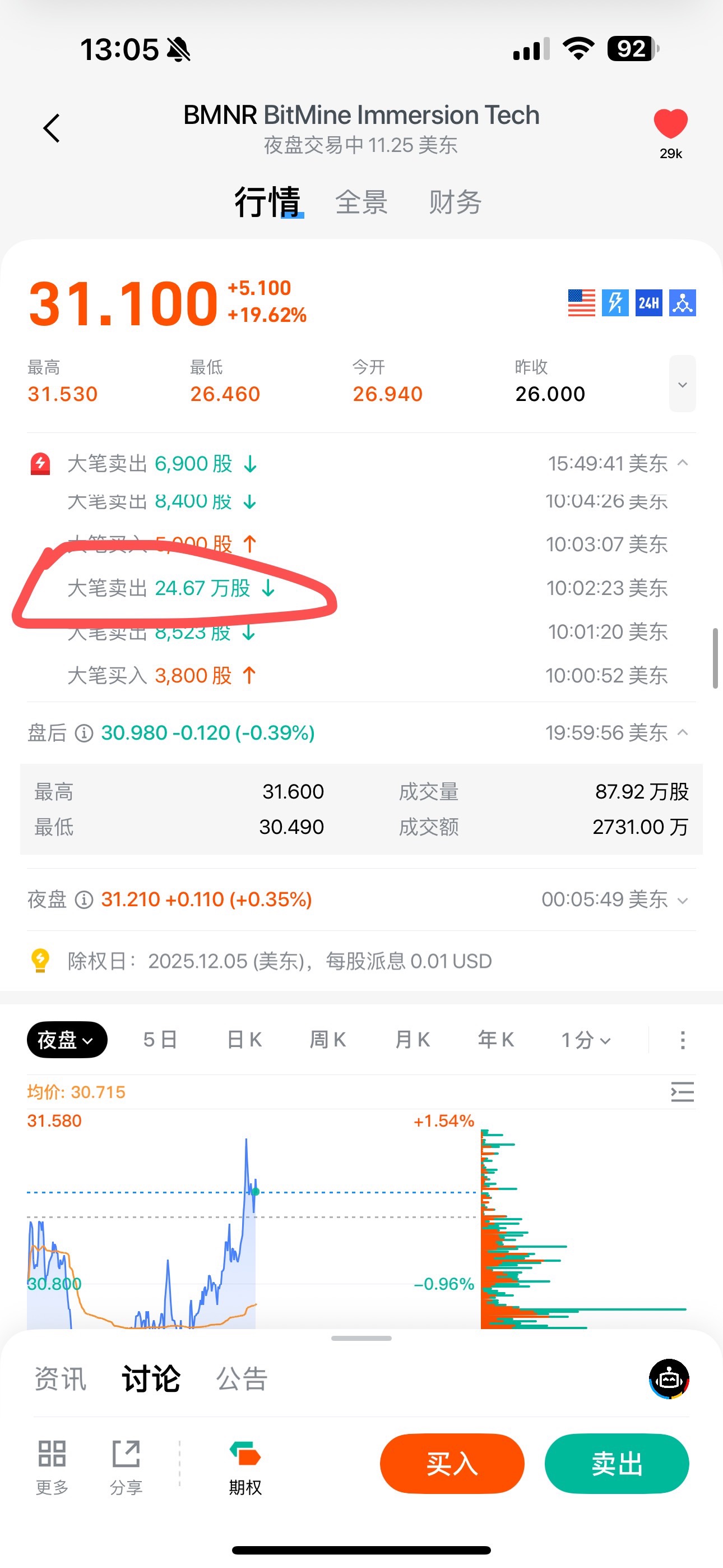This screenshot has height=1568, width=723.
Task: Tap 买入 to buy BMNR
Action: pyautogui.click(x=452, y=1463)
